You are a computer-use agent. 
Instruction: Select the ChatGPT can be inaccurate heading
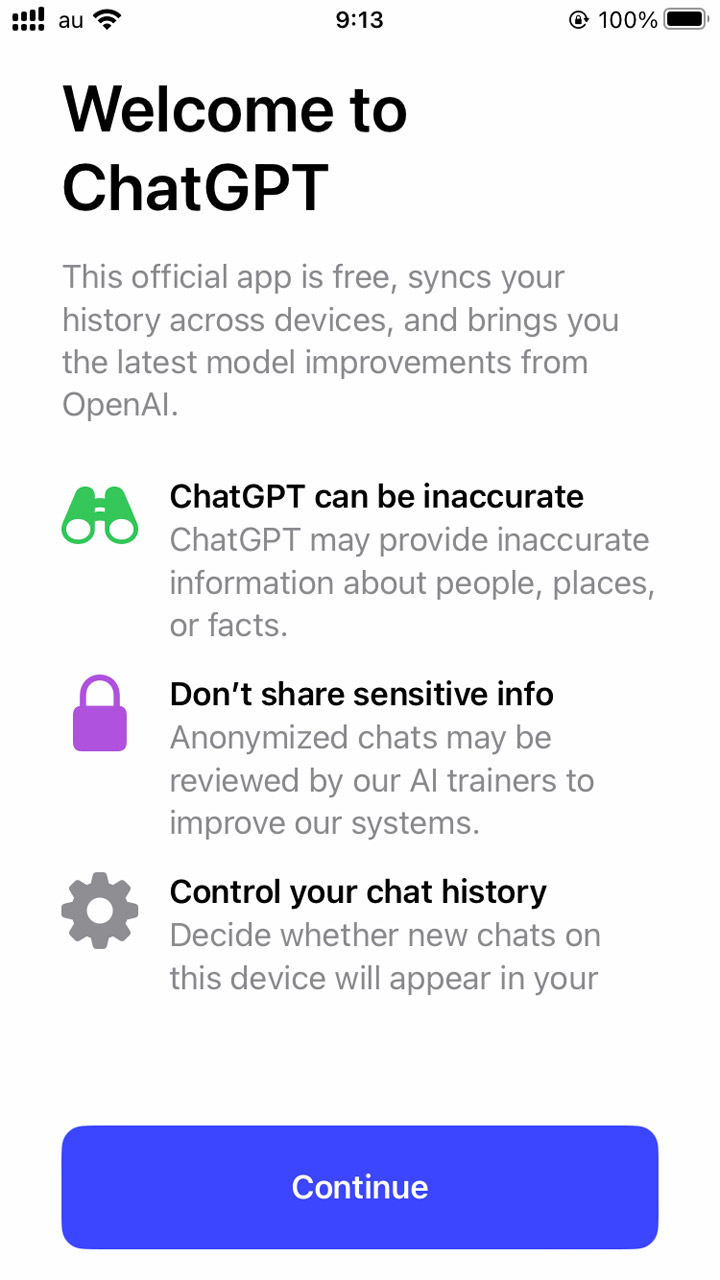(377, 496)
